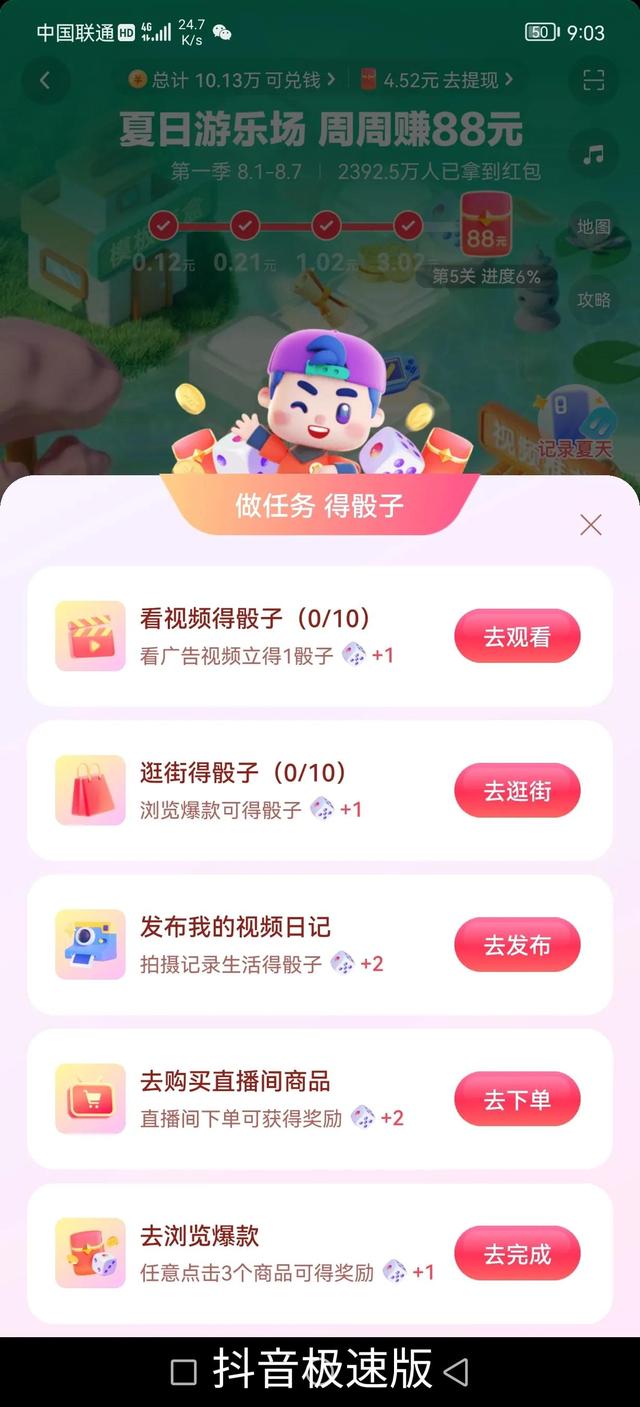The image size is (640, 1407).
Task: Open 4.52元 去提现 withdrawal link
Action: coord(440,80)
